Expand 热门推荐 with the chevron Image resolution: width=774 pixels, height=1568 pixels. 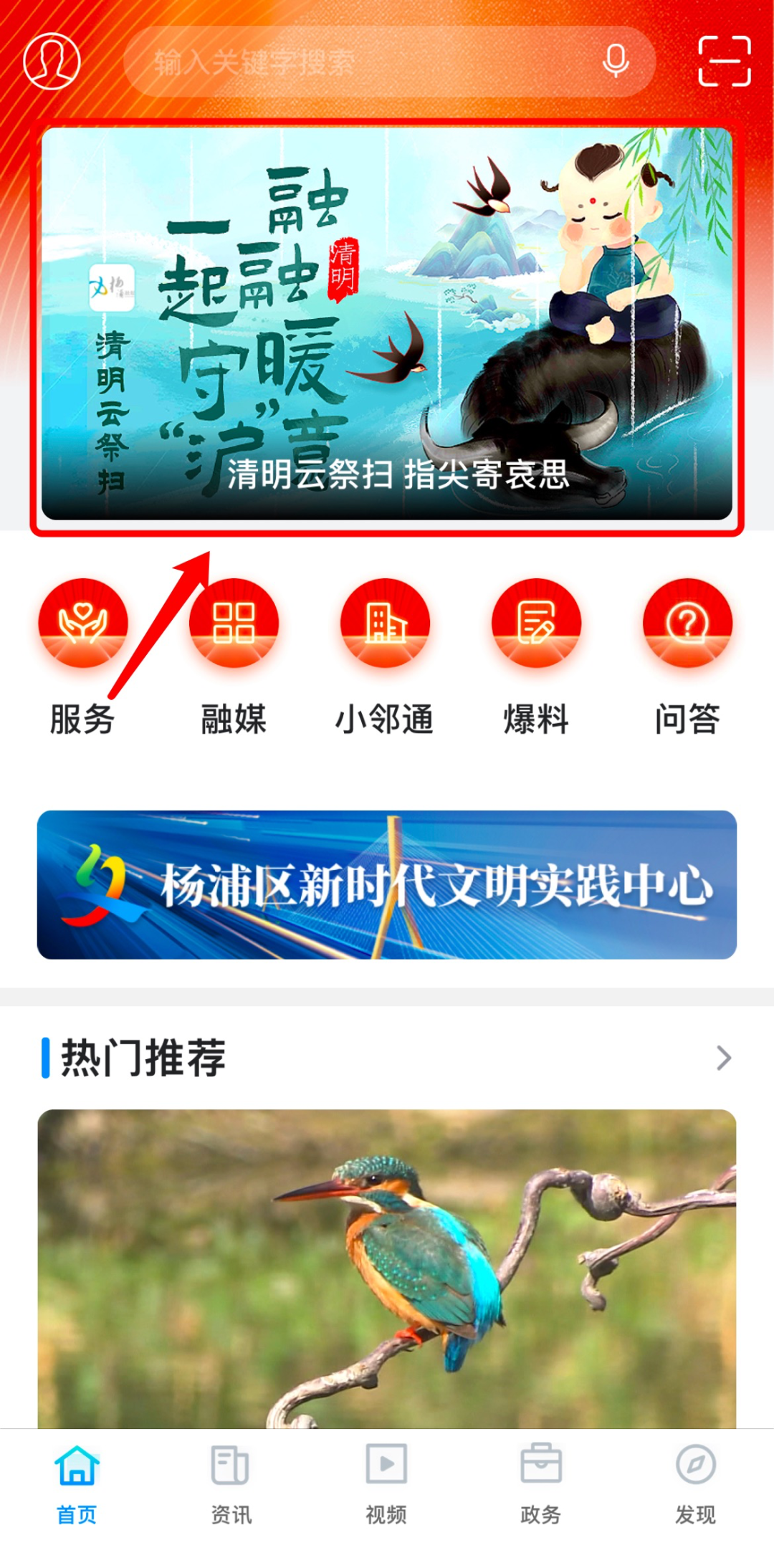(724, 1058)
